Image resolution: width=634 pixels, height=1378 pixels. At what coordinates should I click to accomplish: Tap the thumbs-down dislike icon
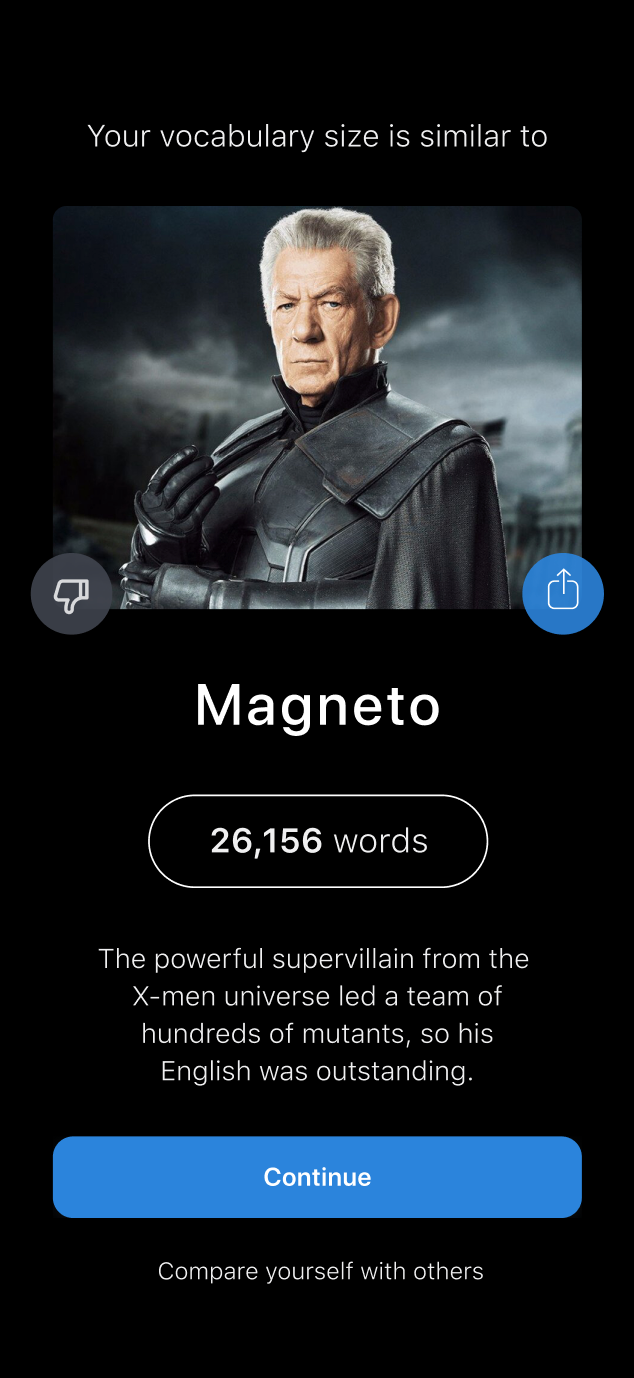click(71, 594)
